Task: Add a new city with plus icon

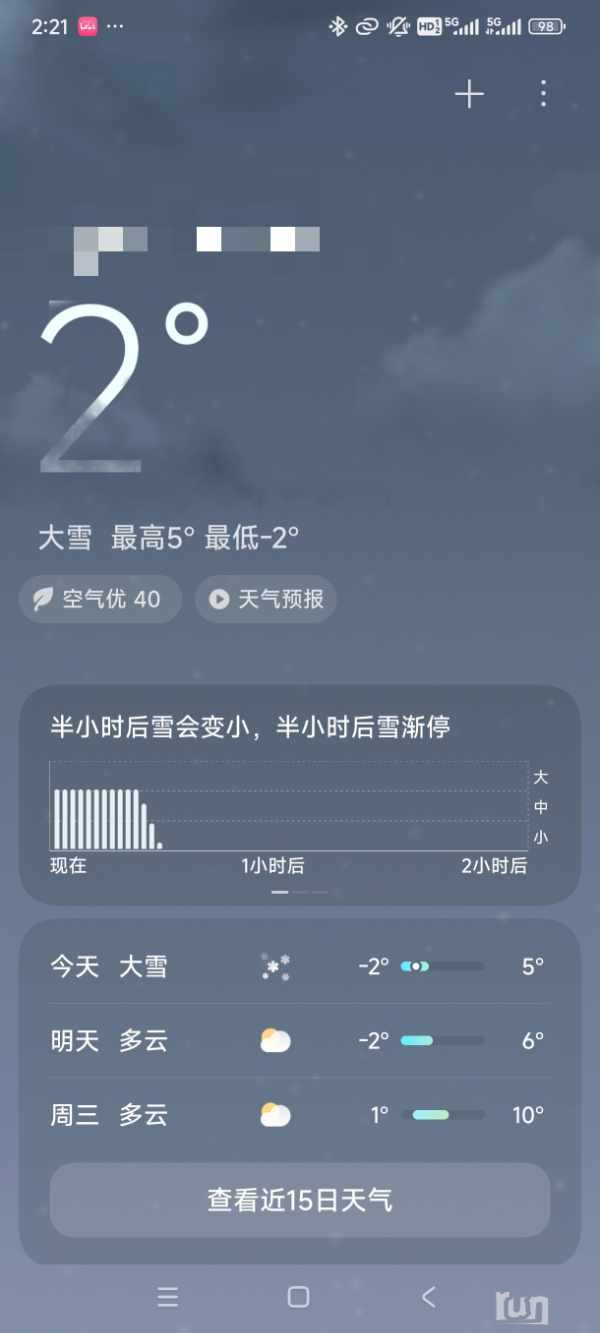Action: click(x=469, y=94)
